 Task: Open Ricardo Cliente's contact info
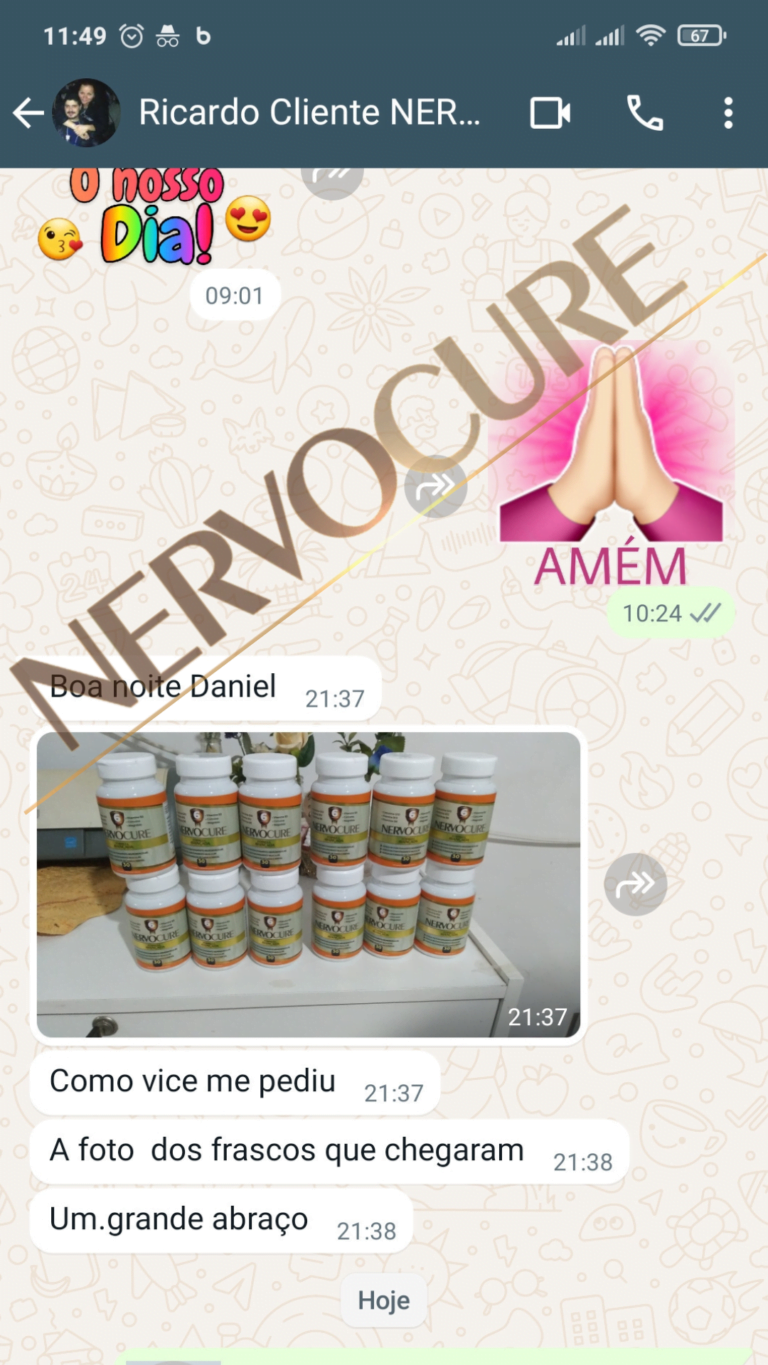pyautogui.click(x=309, y=113)
